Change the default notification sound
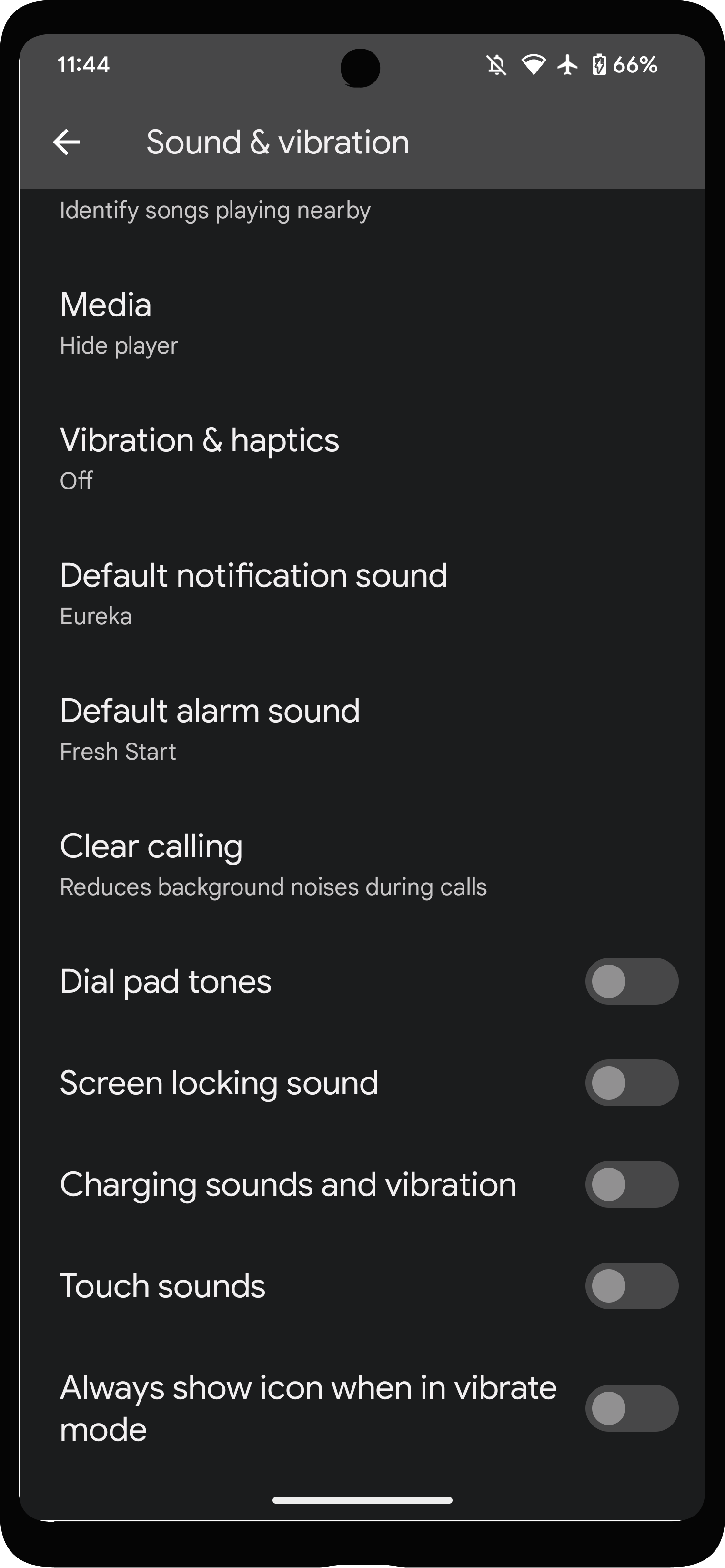 click(x=362, y=593)
